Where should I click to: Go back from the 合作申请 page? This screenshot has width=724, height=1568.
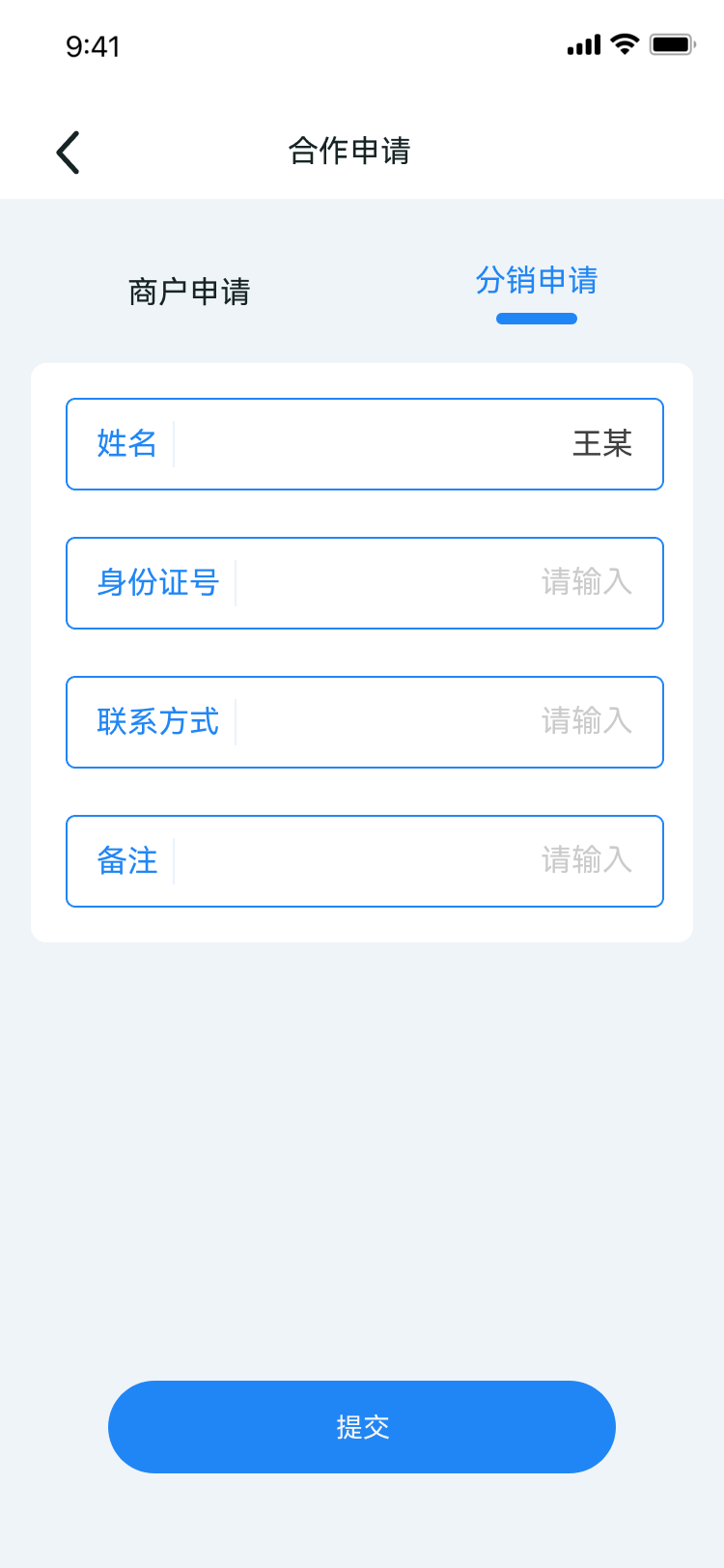click(x=68, y=153)
